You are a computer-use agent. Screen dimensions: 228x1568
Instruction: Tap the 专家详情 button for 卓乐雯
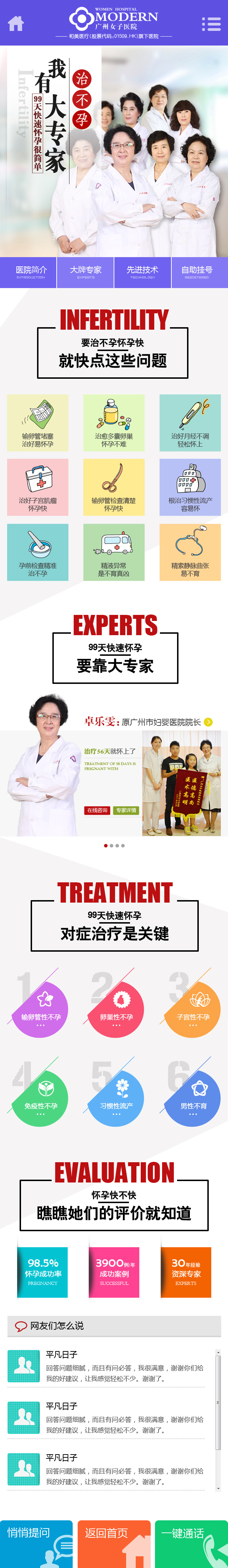[x=126, y=810]
